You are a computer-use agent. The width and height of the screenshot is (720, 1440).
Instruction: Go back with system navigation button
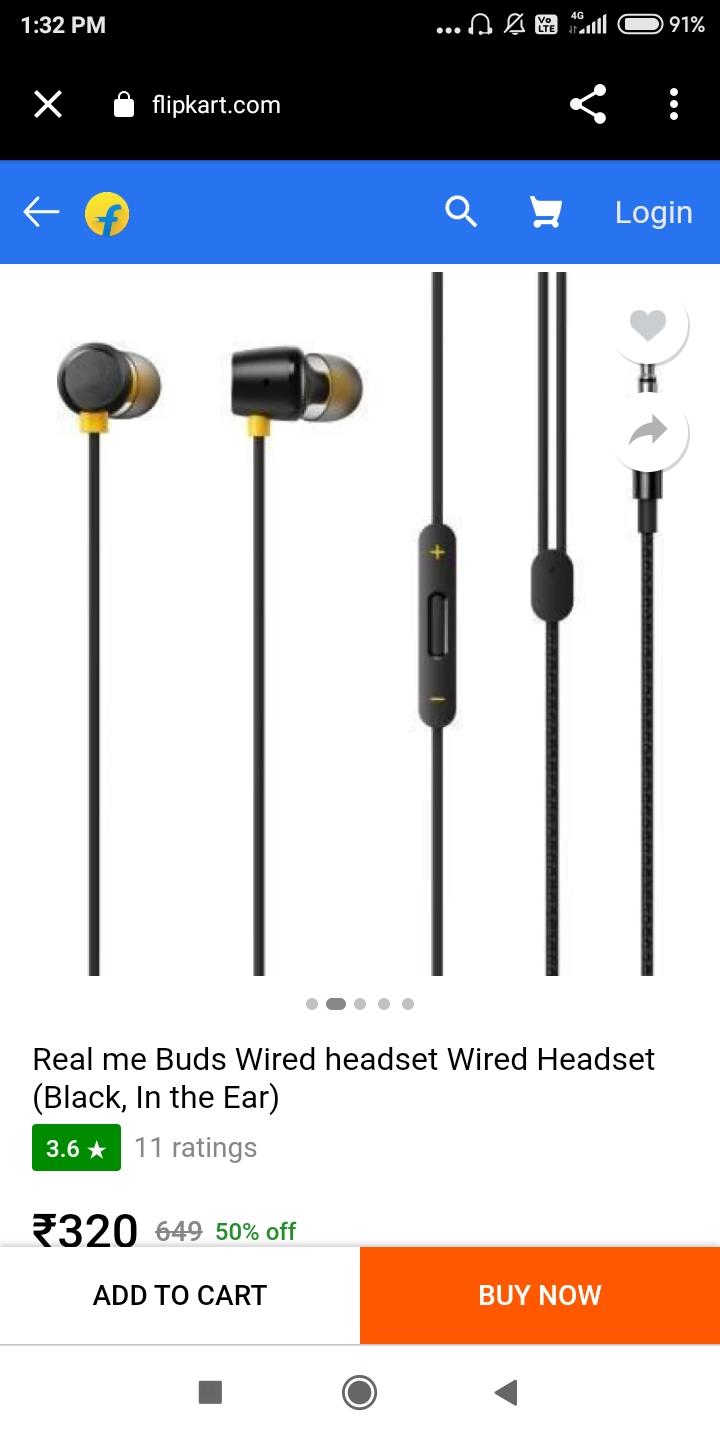pos(506,1392)
